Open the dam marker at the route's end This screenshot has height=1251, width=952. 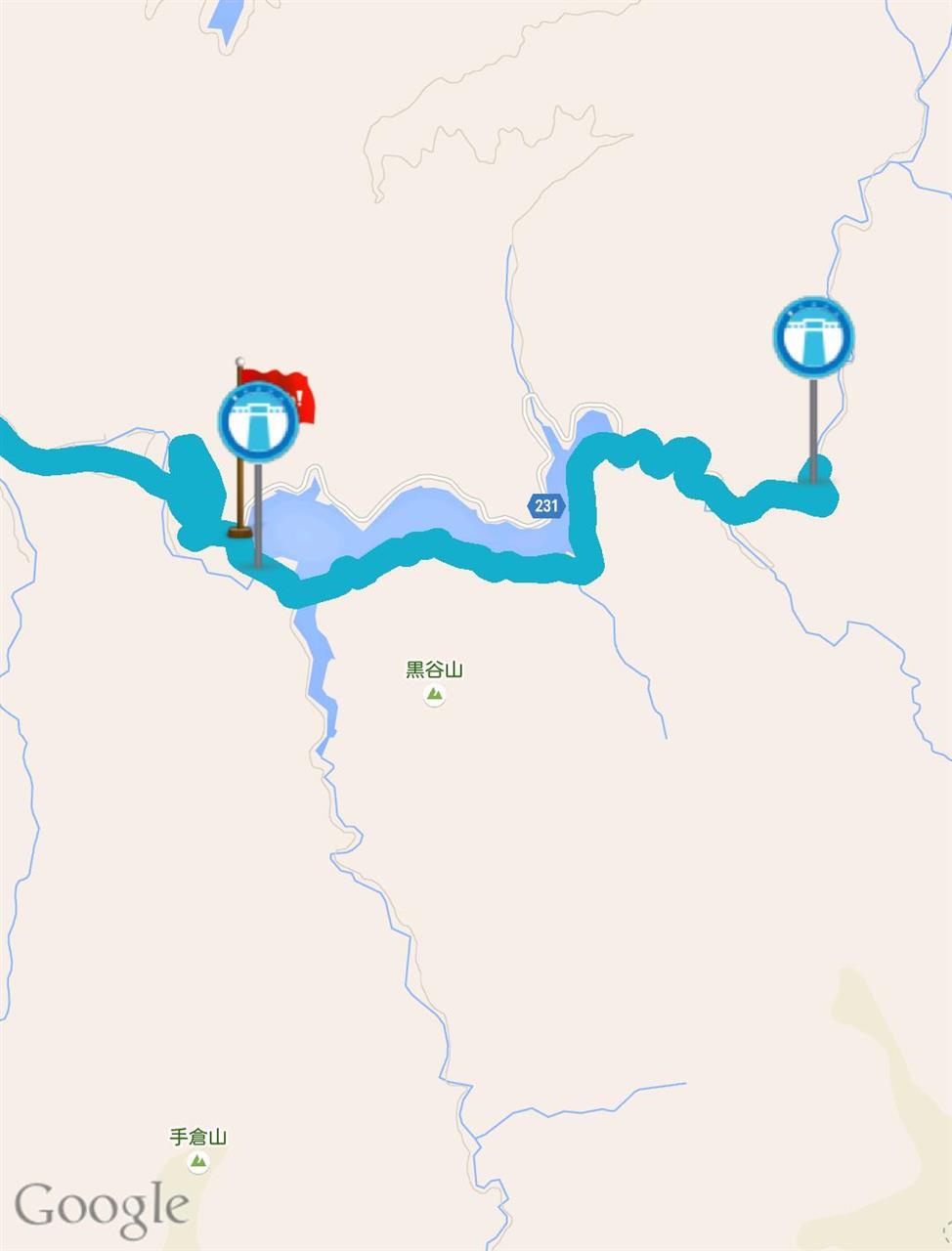(813, 337)
